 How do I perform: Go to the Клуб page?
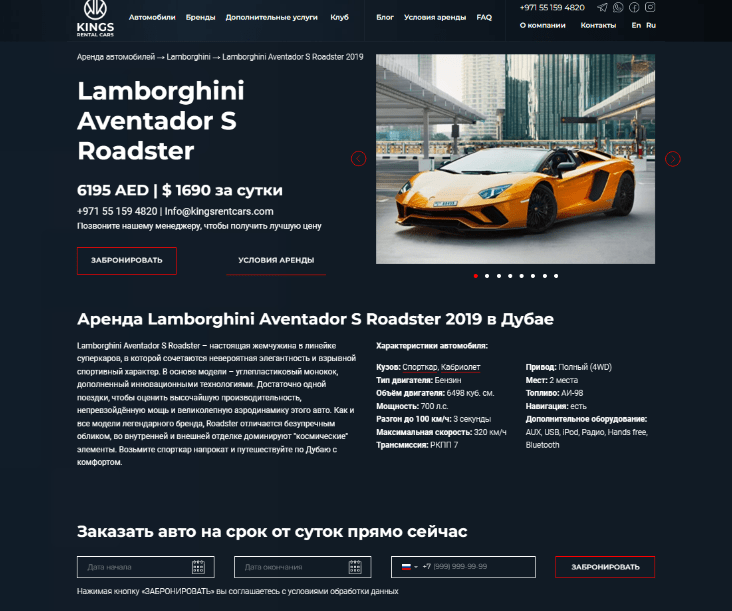(340, 17)
